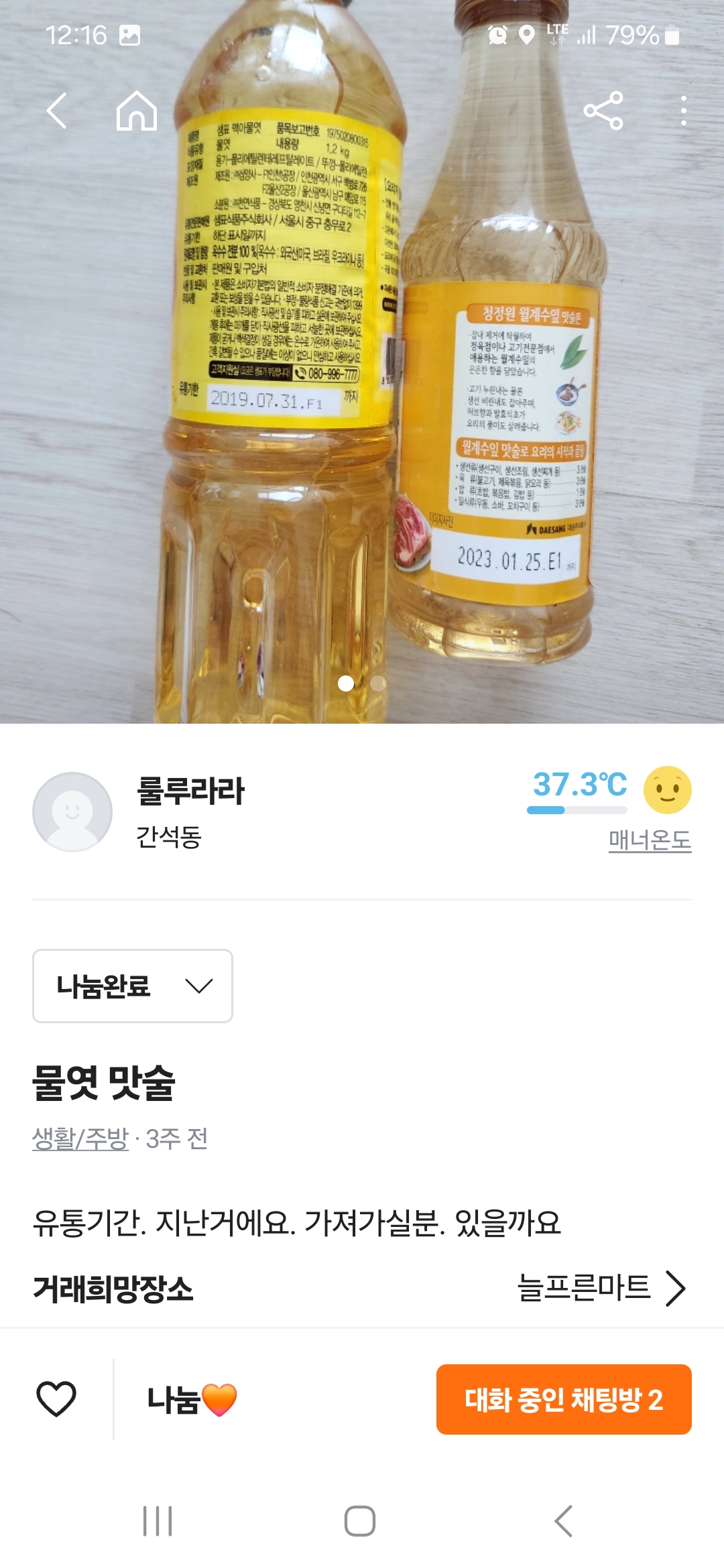Tap the system home button

point(360,1521)
